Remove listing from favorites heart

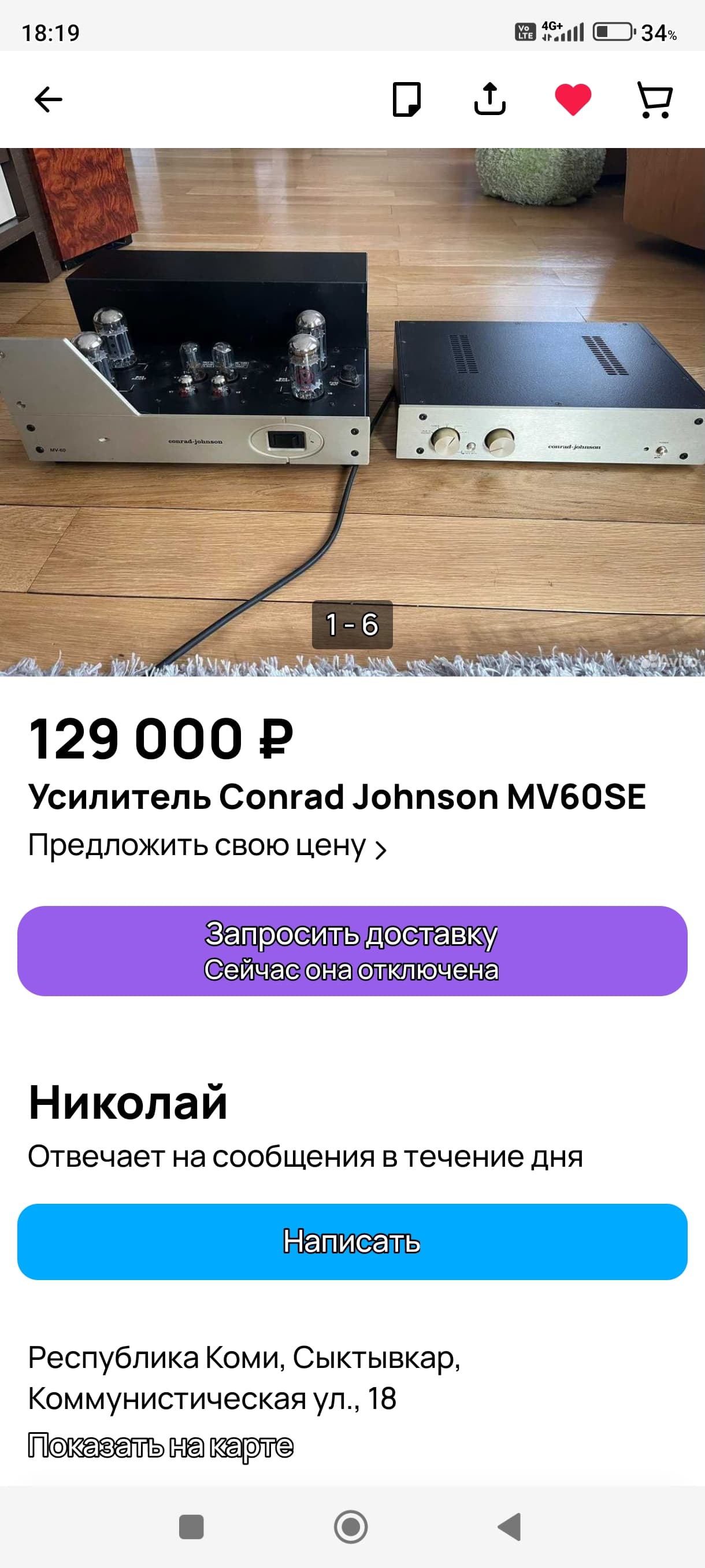coord(573,100)
